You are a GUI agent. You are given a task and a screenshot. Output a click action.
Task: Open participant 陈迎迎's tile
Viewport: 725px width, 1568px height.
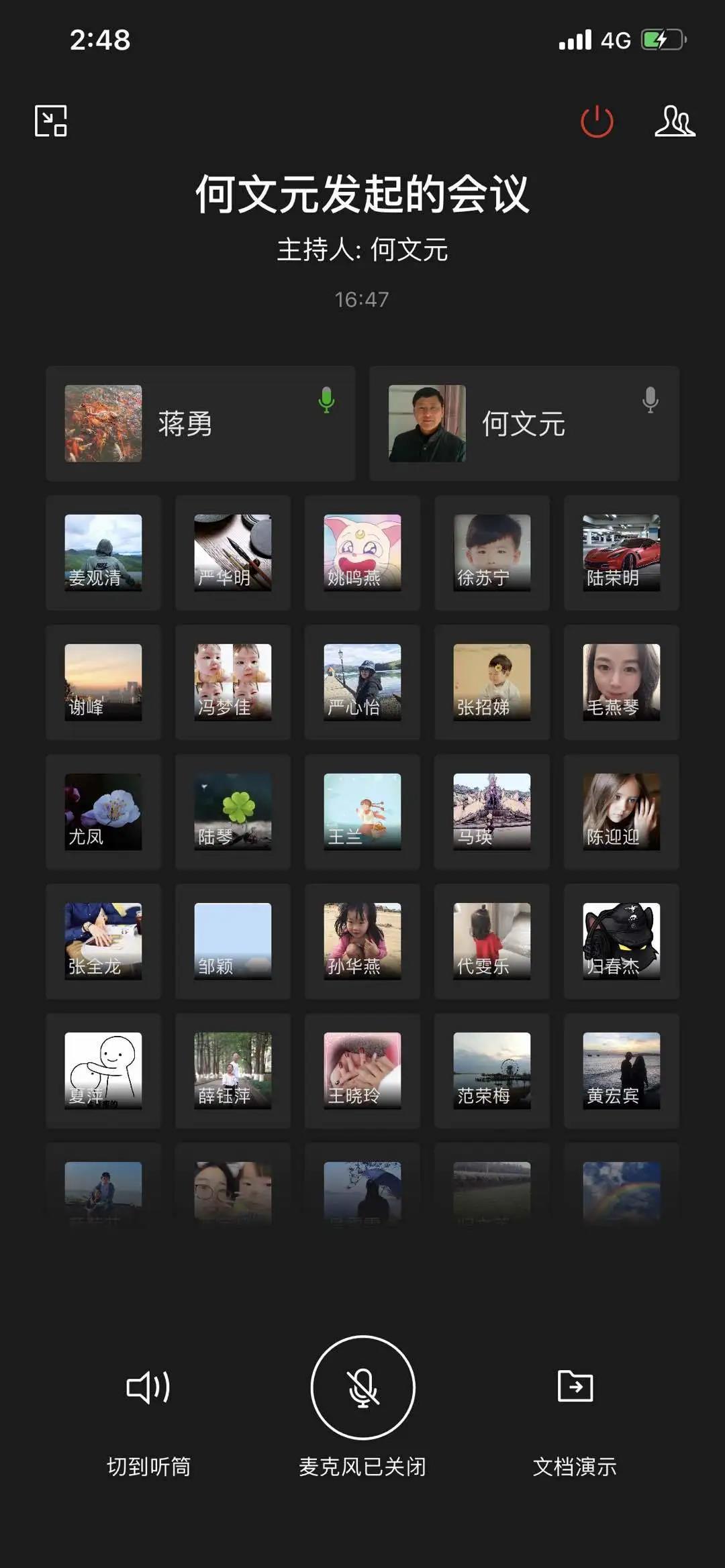tap(622, 812)
